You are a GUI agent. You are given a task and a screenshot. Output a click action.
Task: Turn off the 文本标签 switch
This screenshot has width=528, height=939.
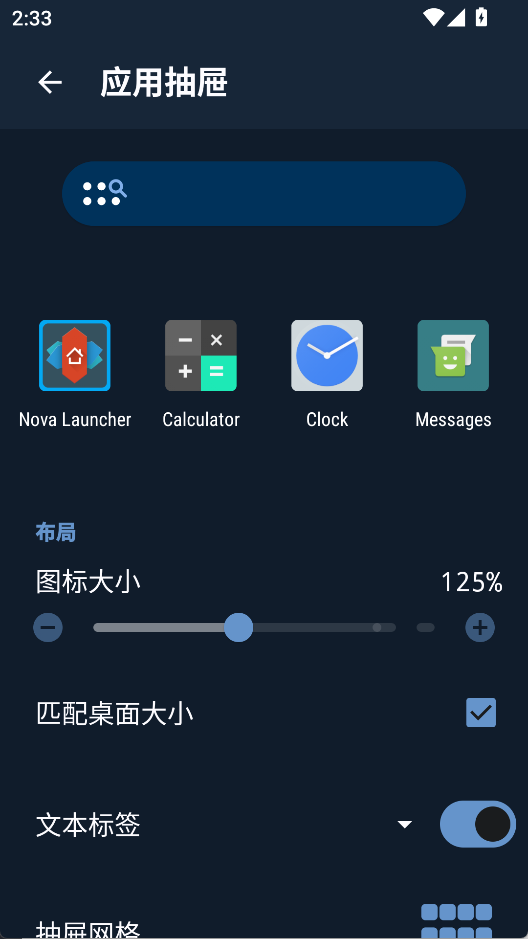click(478, 824)
